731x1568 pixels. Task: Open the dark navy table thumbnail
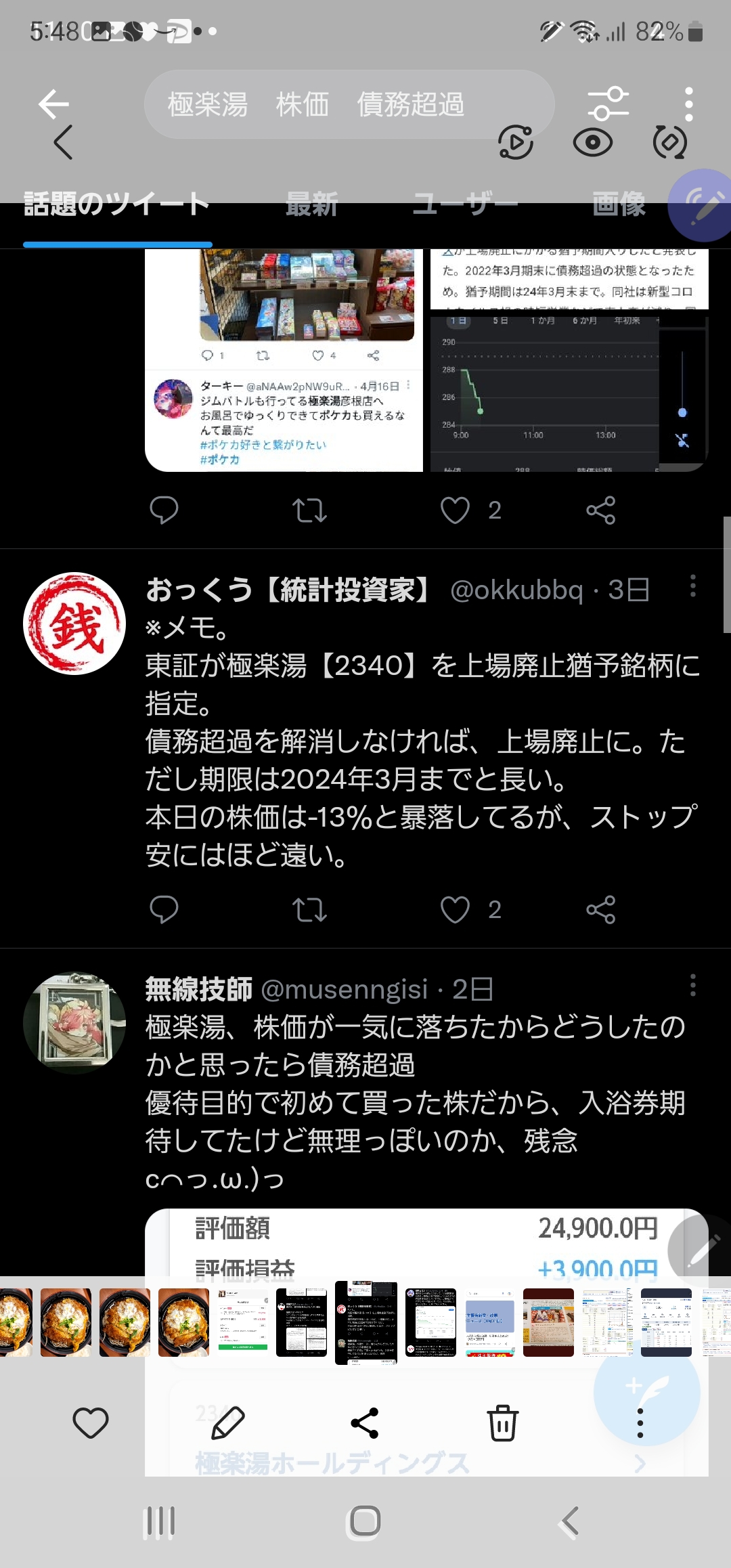click(666, 1322)
